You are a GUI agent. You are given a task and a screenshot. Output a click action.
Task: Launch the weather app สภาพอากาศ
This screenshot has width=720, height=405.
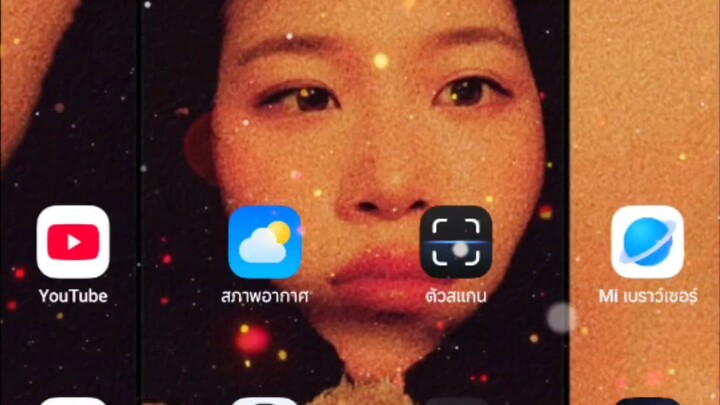(x=264, y=242)
